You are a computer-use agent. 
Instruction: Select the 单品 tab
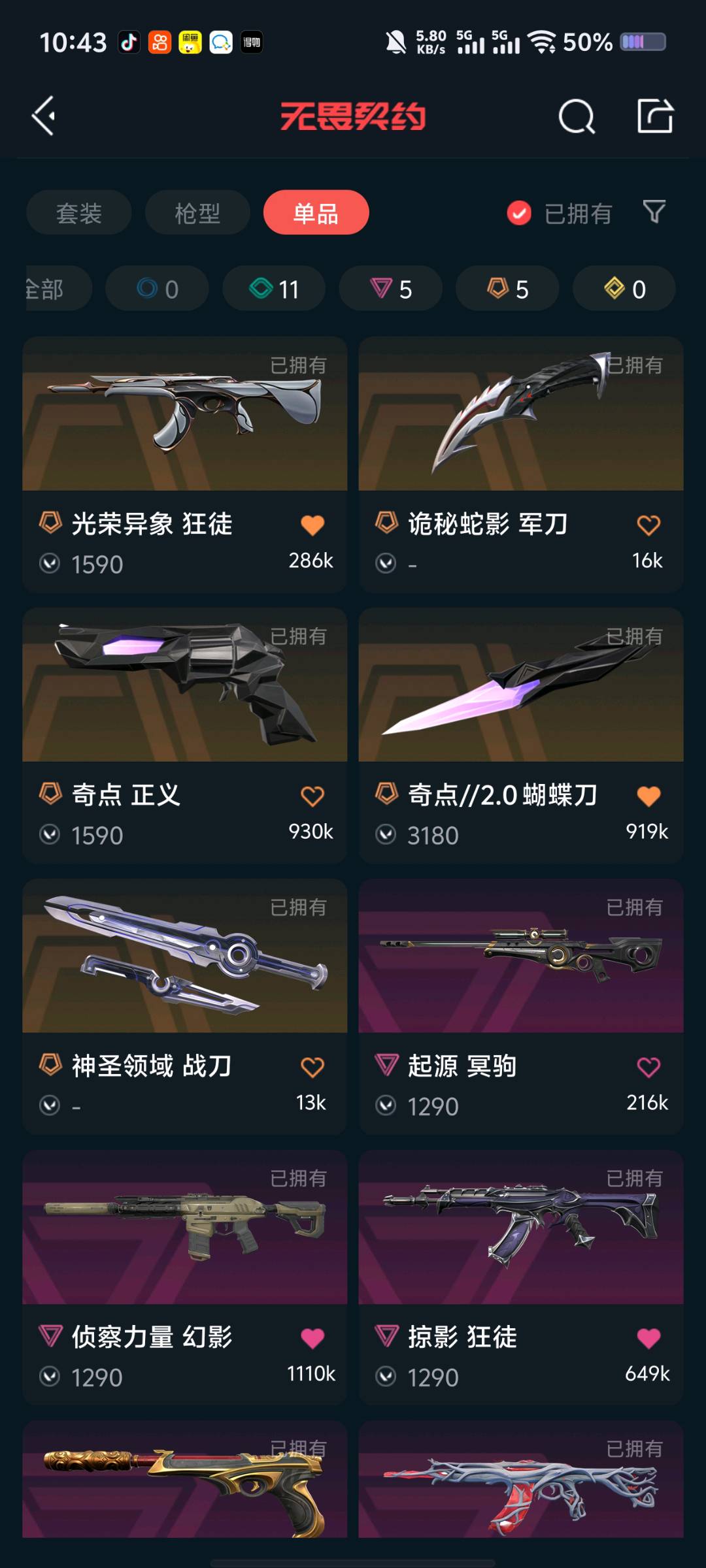[x=316, y=213]
